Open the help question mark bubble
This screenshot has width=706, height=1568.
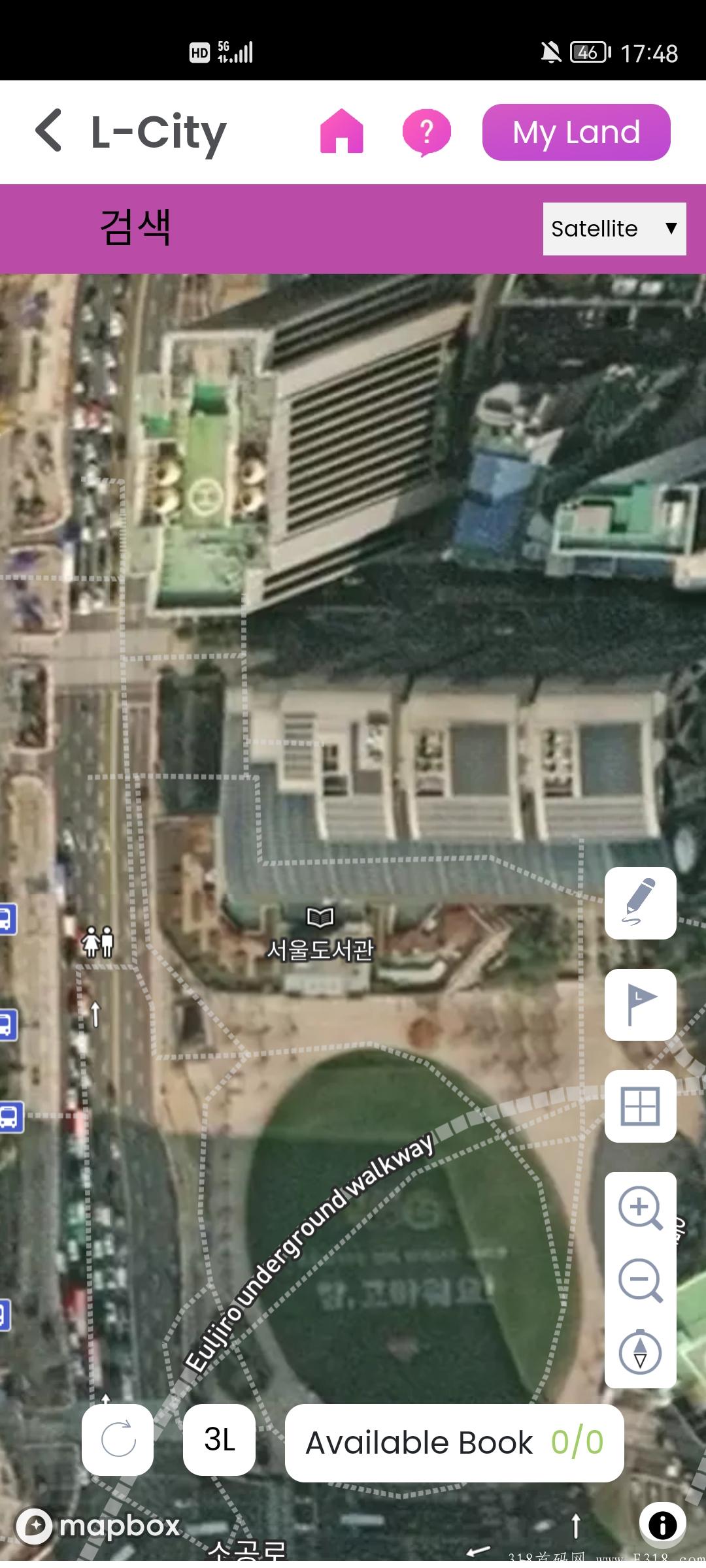426,132
